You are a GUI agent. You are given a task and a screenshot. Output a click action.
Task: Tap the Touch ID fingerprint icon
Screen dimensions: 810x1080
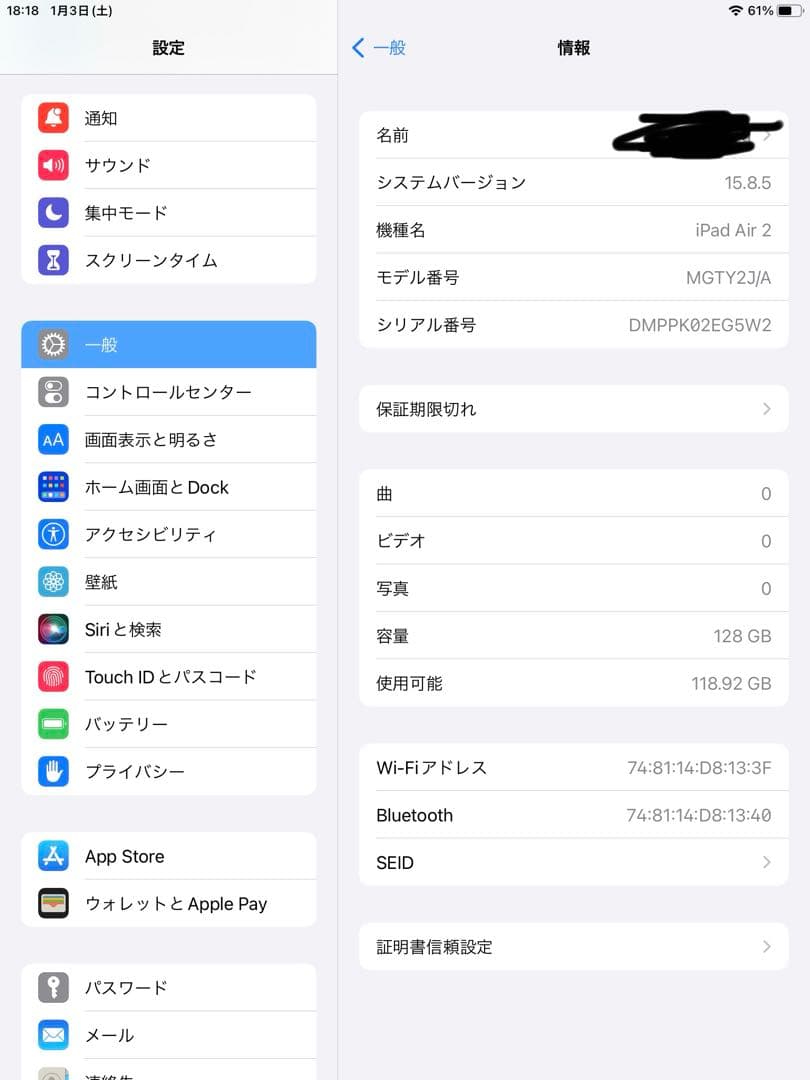53,676
